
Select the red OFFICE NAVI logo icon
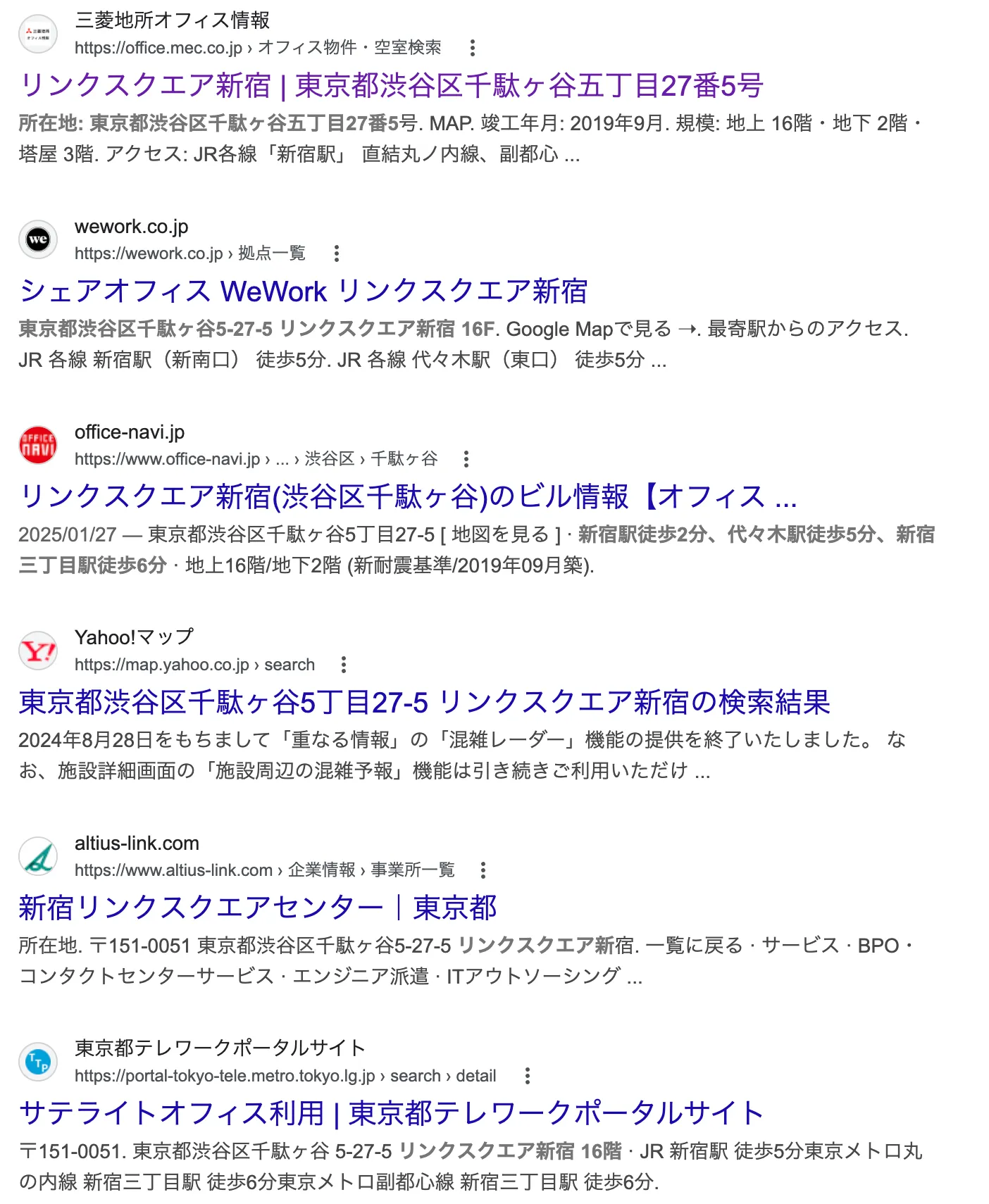38,444
